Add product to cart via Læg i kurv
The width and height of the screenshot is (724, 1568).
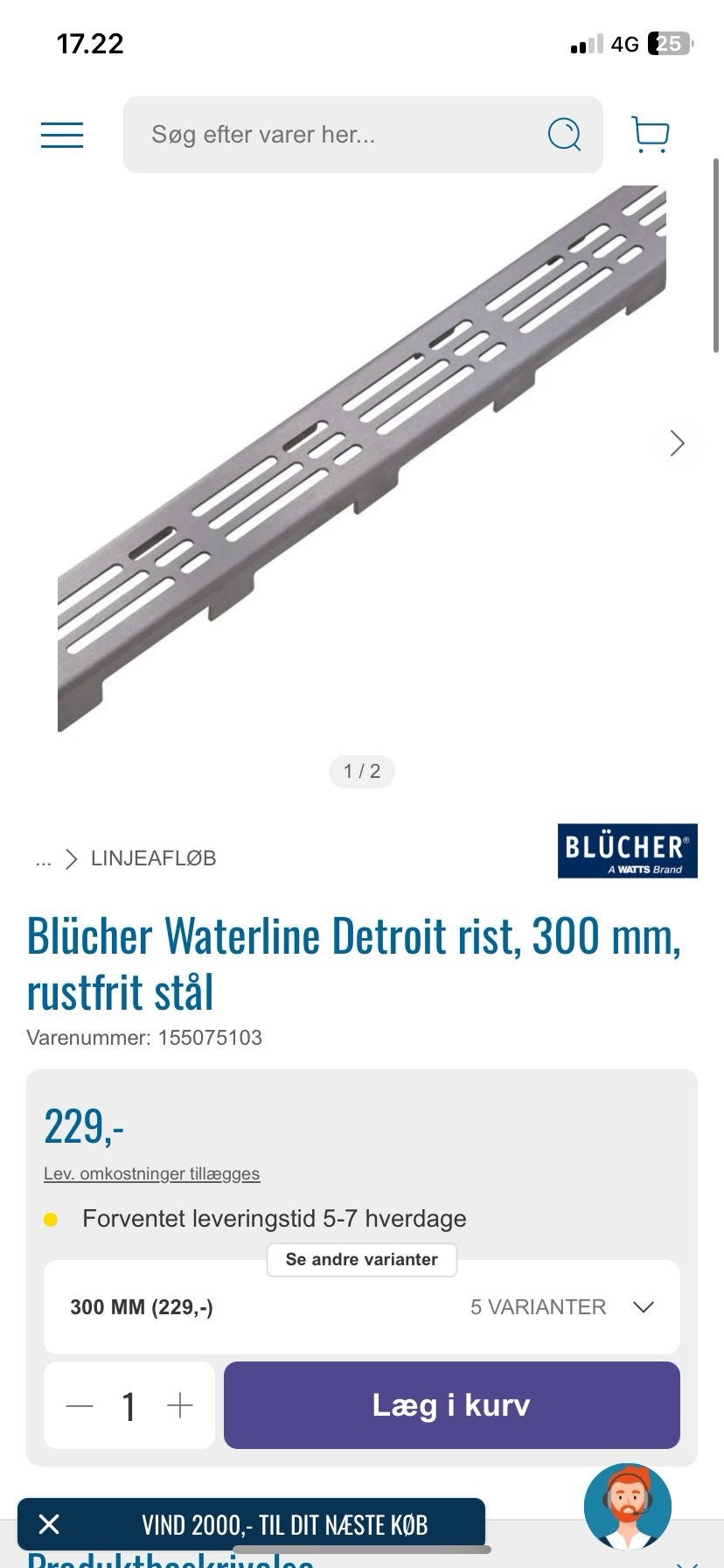point(451,1406)
